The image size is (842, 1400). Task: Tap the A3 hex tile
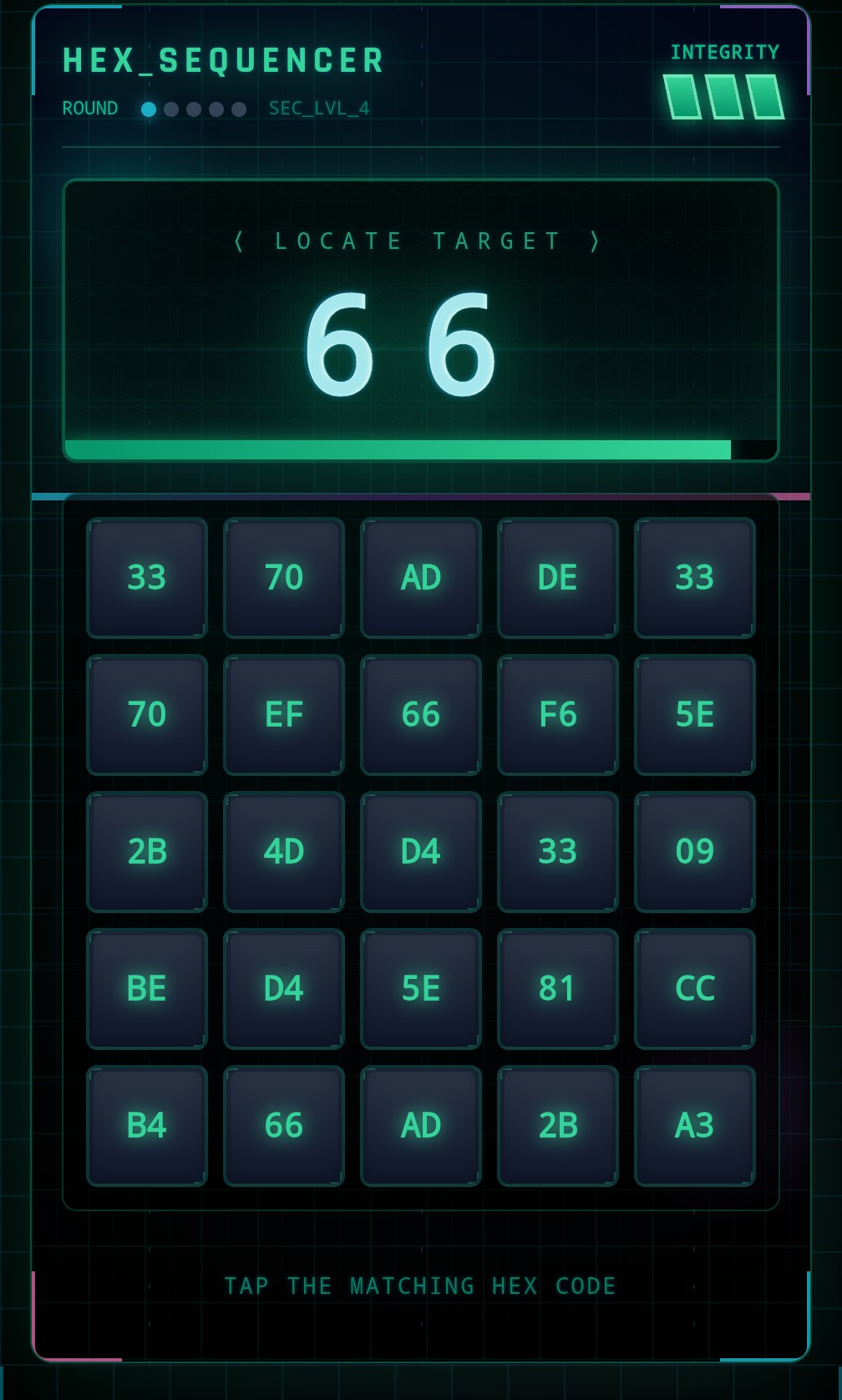(694, 1125)
